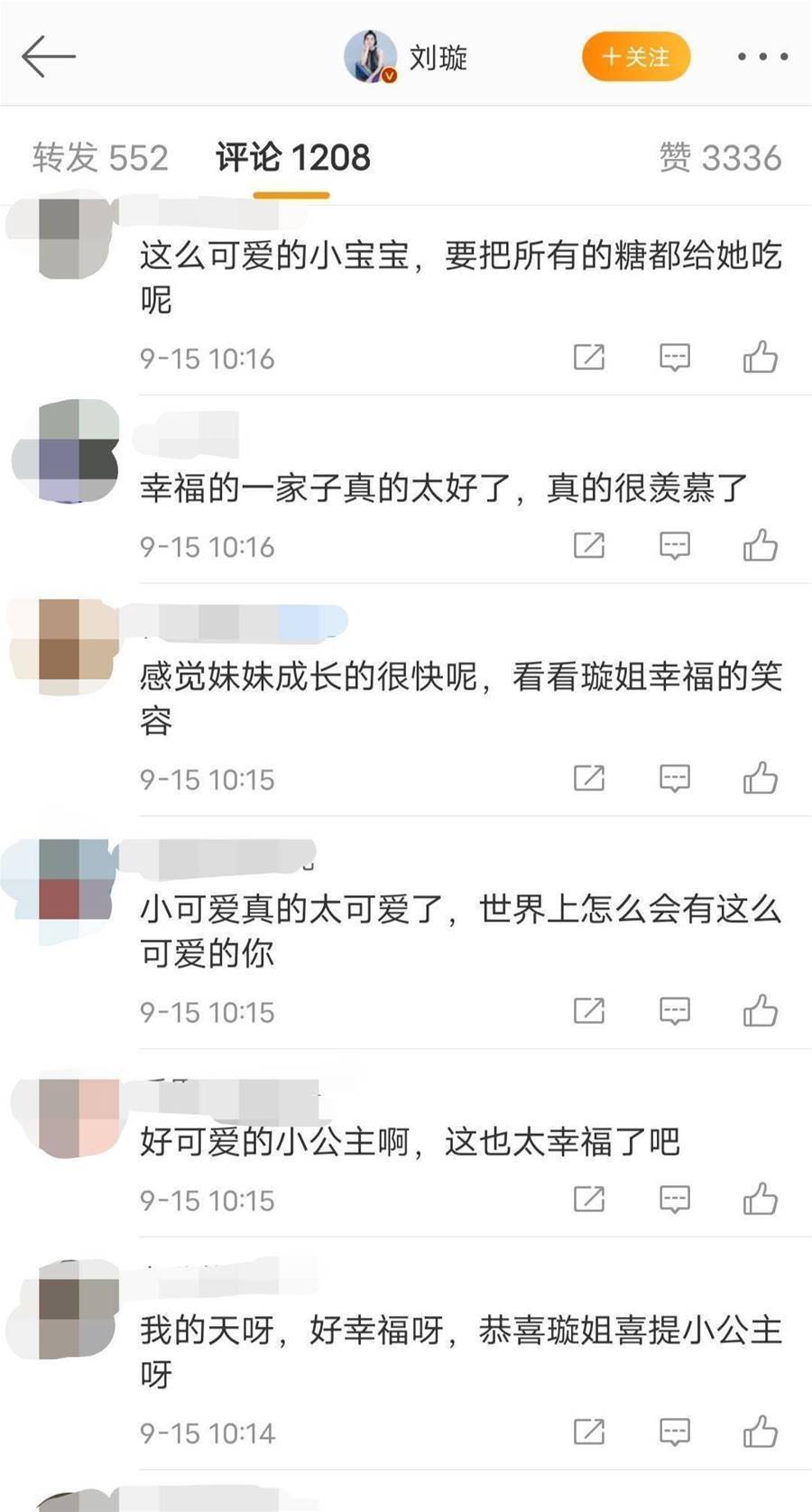The width and height of the screenshot is (812, 1512).
Task: Like the 感觉妹妹成长的很快呢 comment
Action: 761,778
